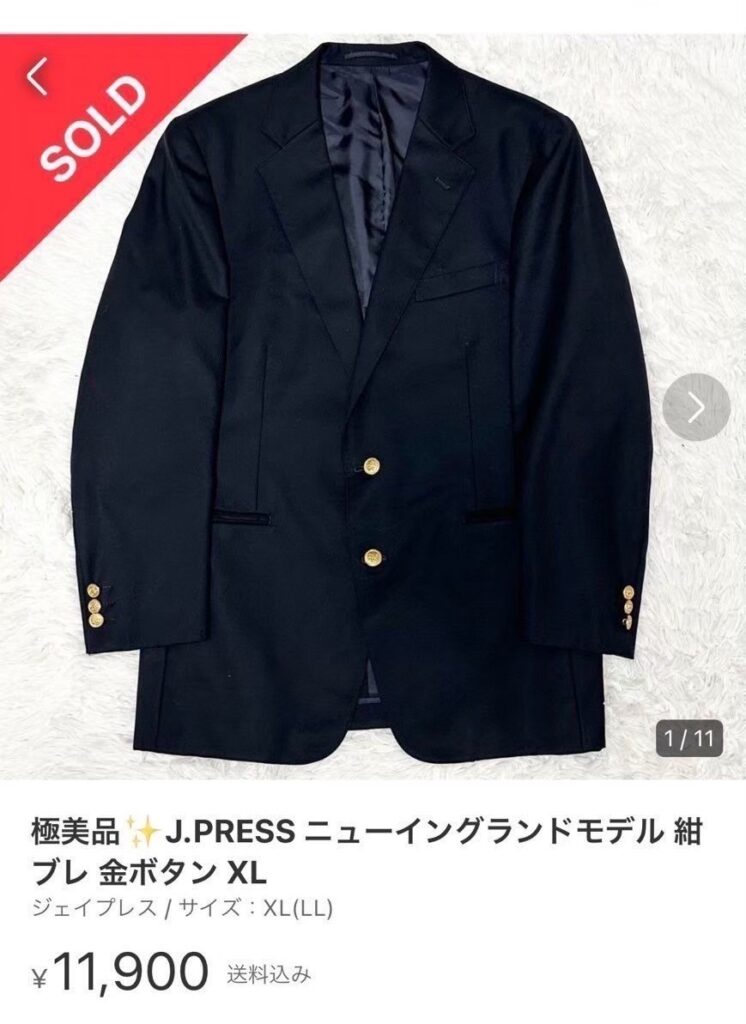Show the next product photo

click(696, 407)
